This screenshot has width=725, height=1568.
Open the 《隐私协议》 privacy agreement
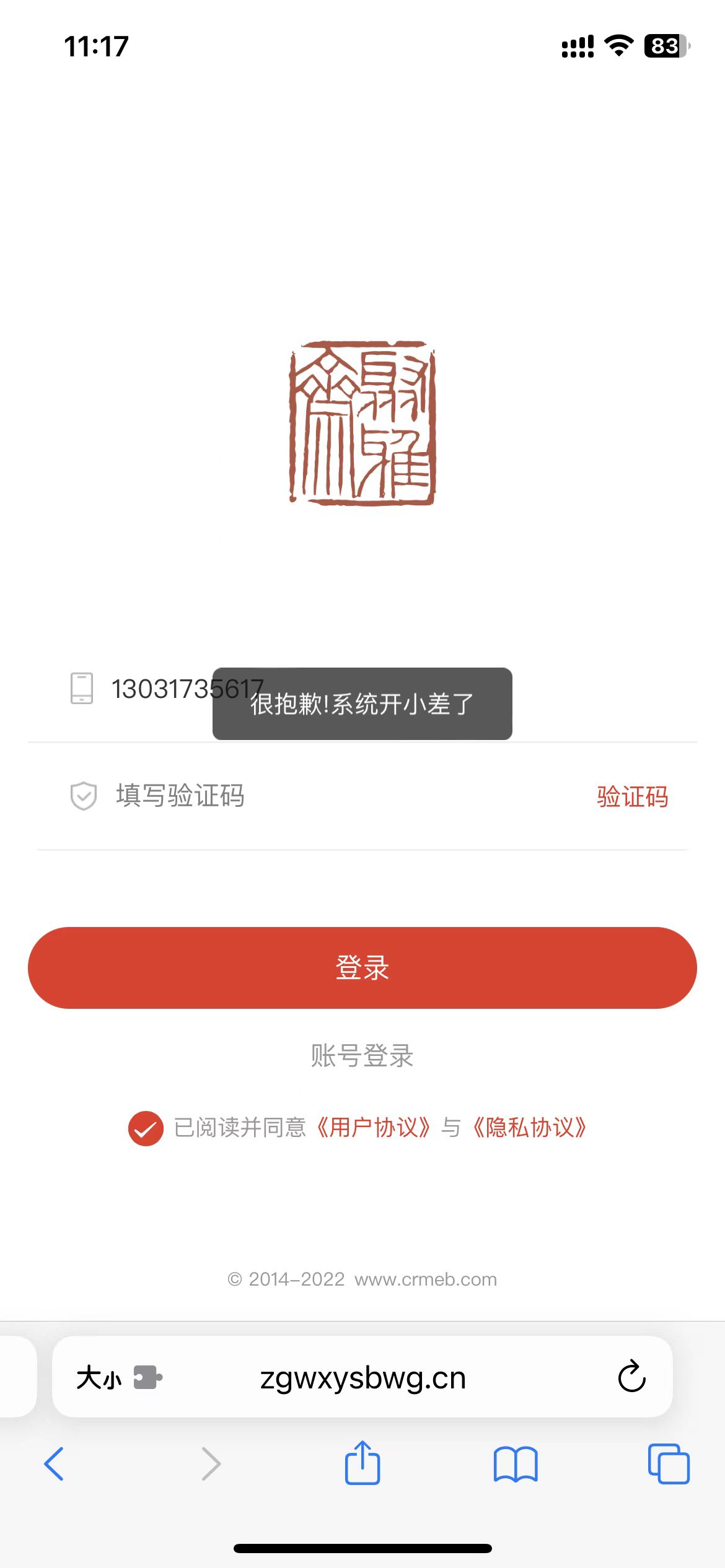click(529, 1128)
